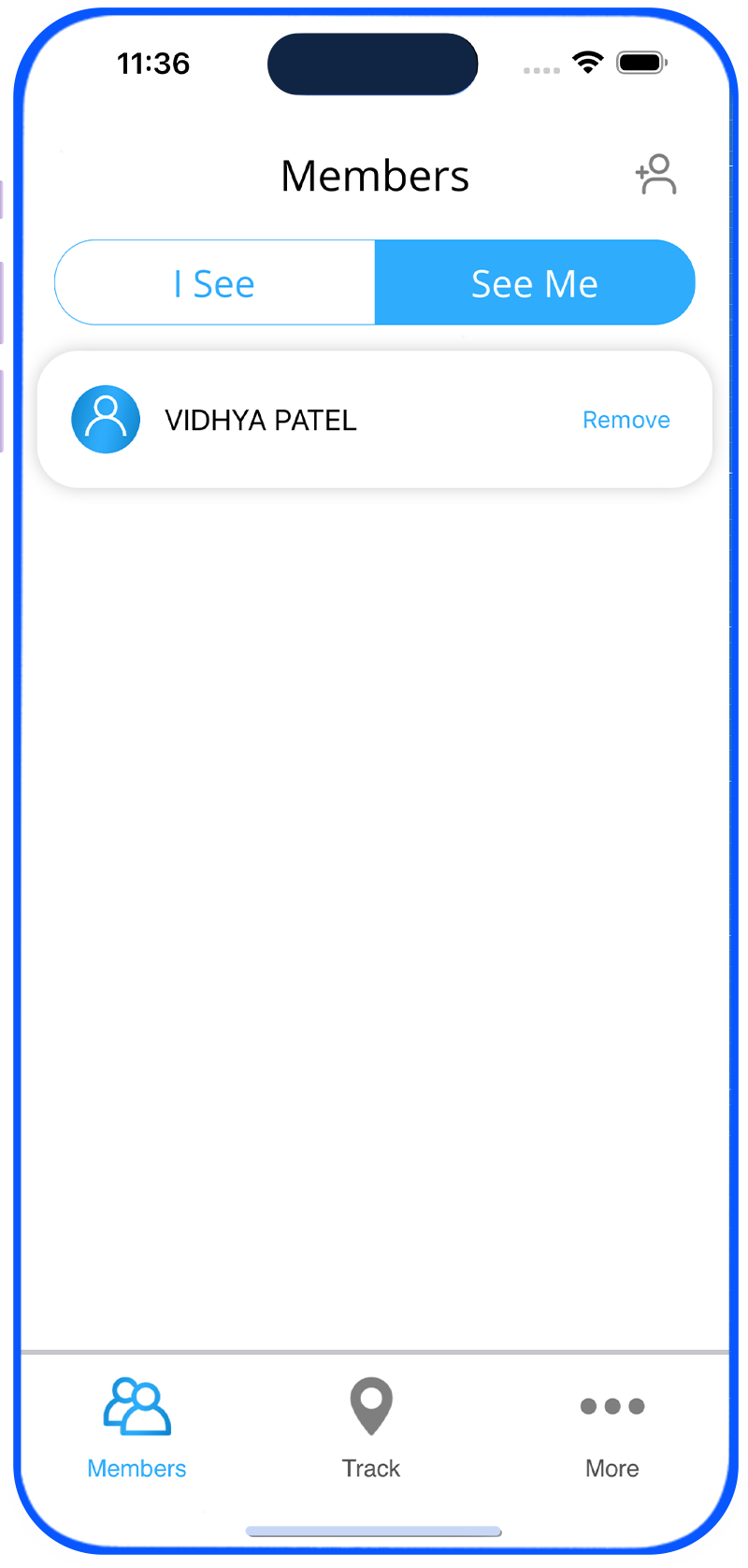This screenshot has height=1568, width=748.
Task: Switch to the I See tab
Action: 215,283
